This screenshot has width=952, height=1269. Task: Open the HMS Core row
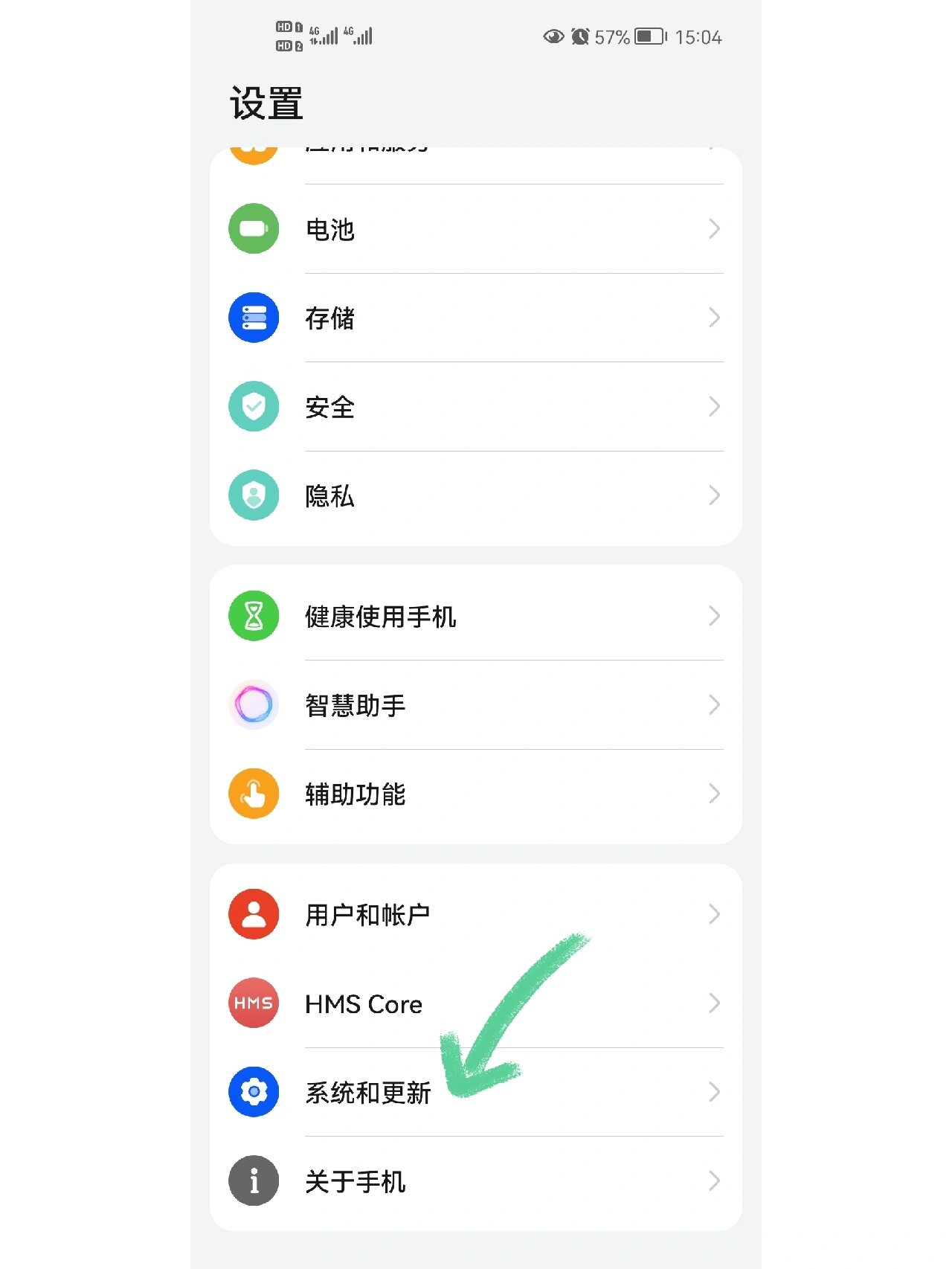coord(476,1003)
